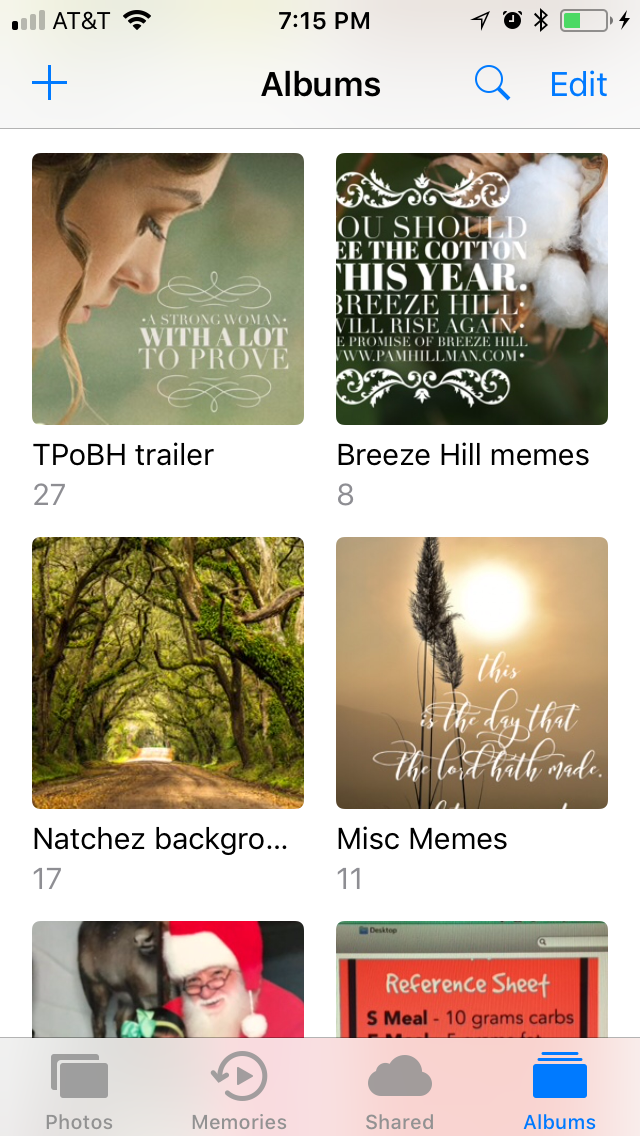Open the album with the Santa photo
The image size is (640, 1136).
168,978
